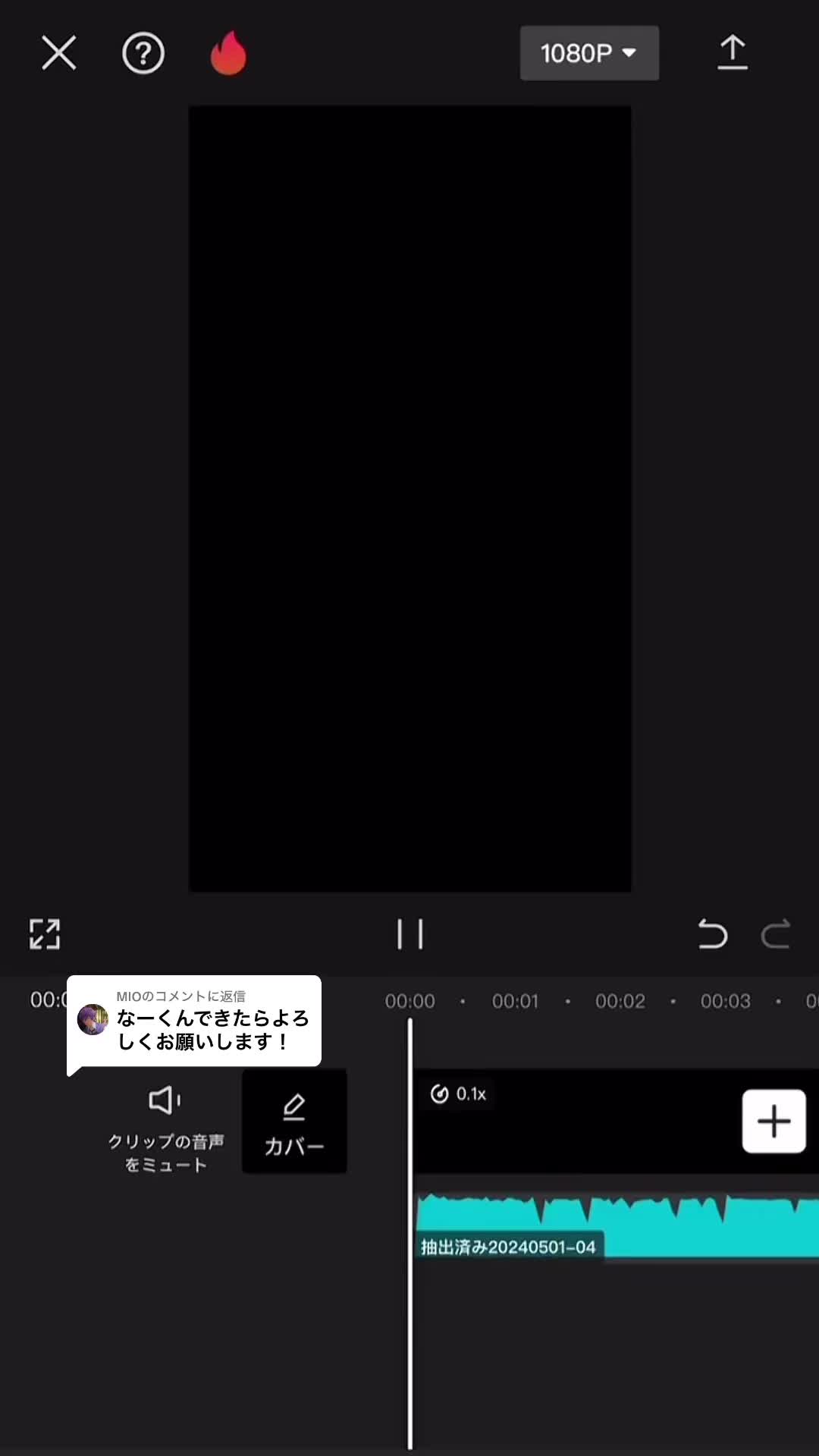Open the help question mark
Image resolution: width=819 pixels, height=1456 pixels.
(x=143, y=53)
